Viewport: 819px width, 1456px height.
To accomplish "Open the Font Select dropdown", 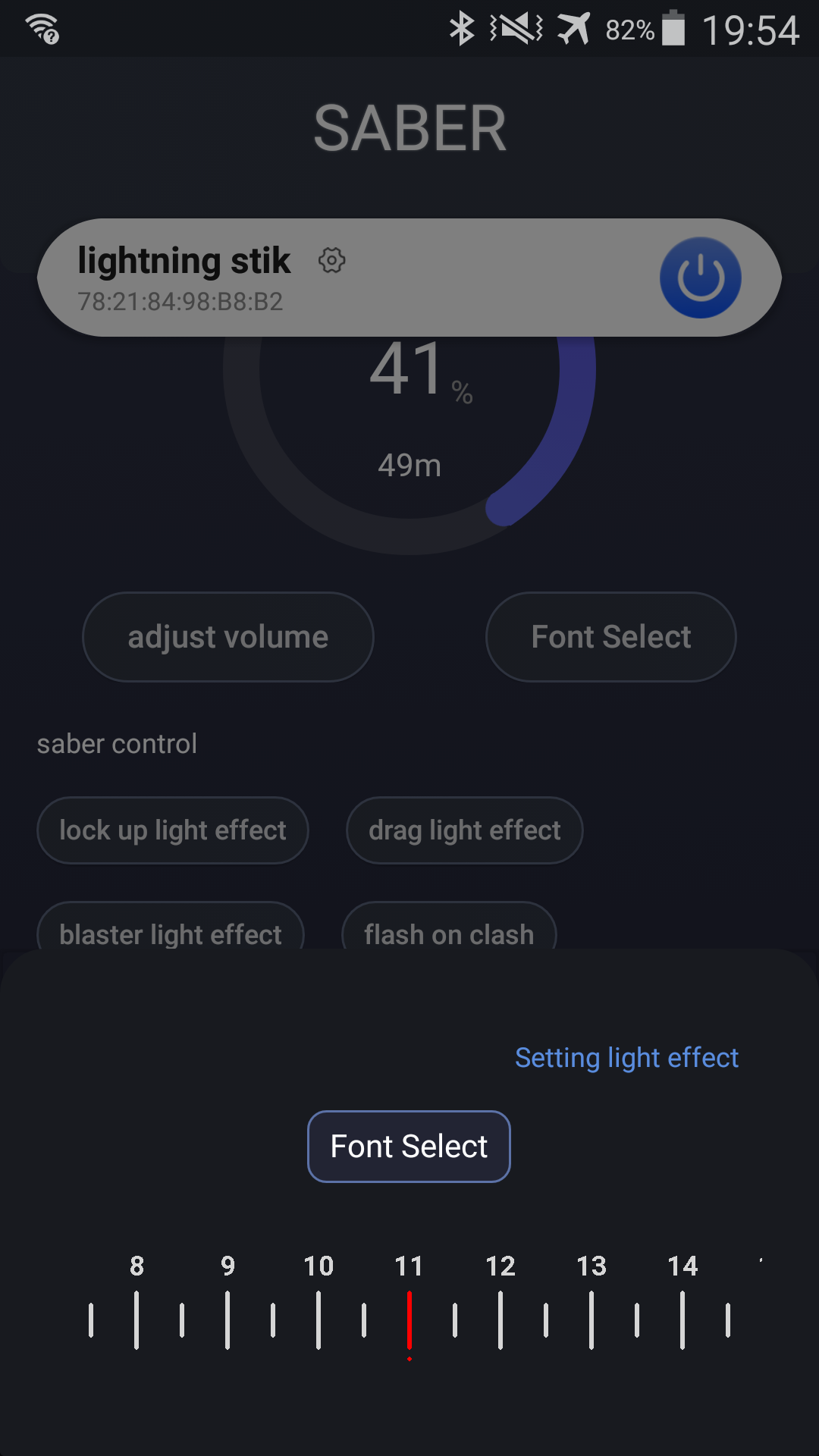I will [610, 636].
